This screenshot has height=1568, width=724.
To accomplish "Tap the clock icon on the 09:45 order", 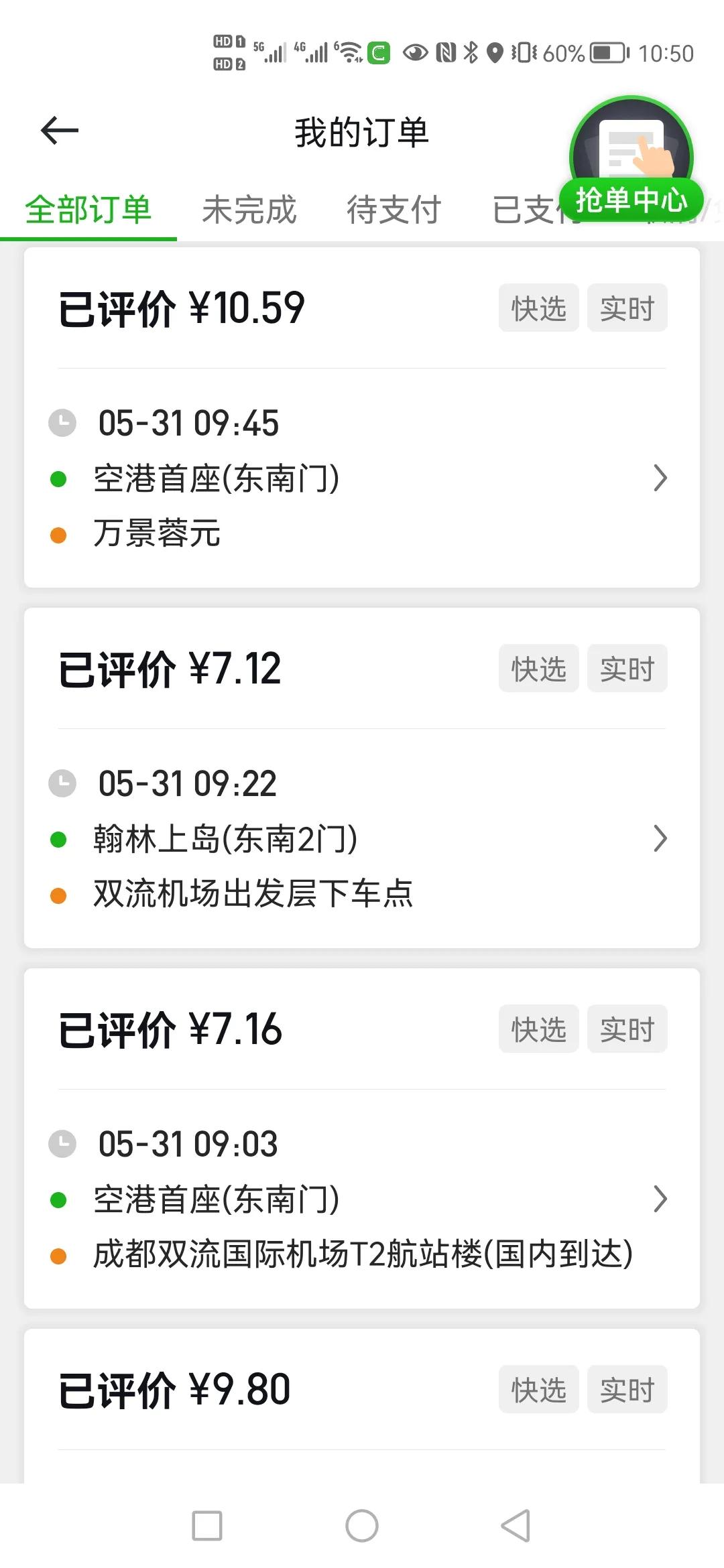I will point(62,422).
